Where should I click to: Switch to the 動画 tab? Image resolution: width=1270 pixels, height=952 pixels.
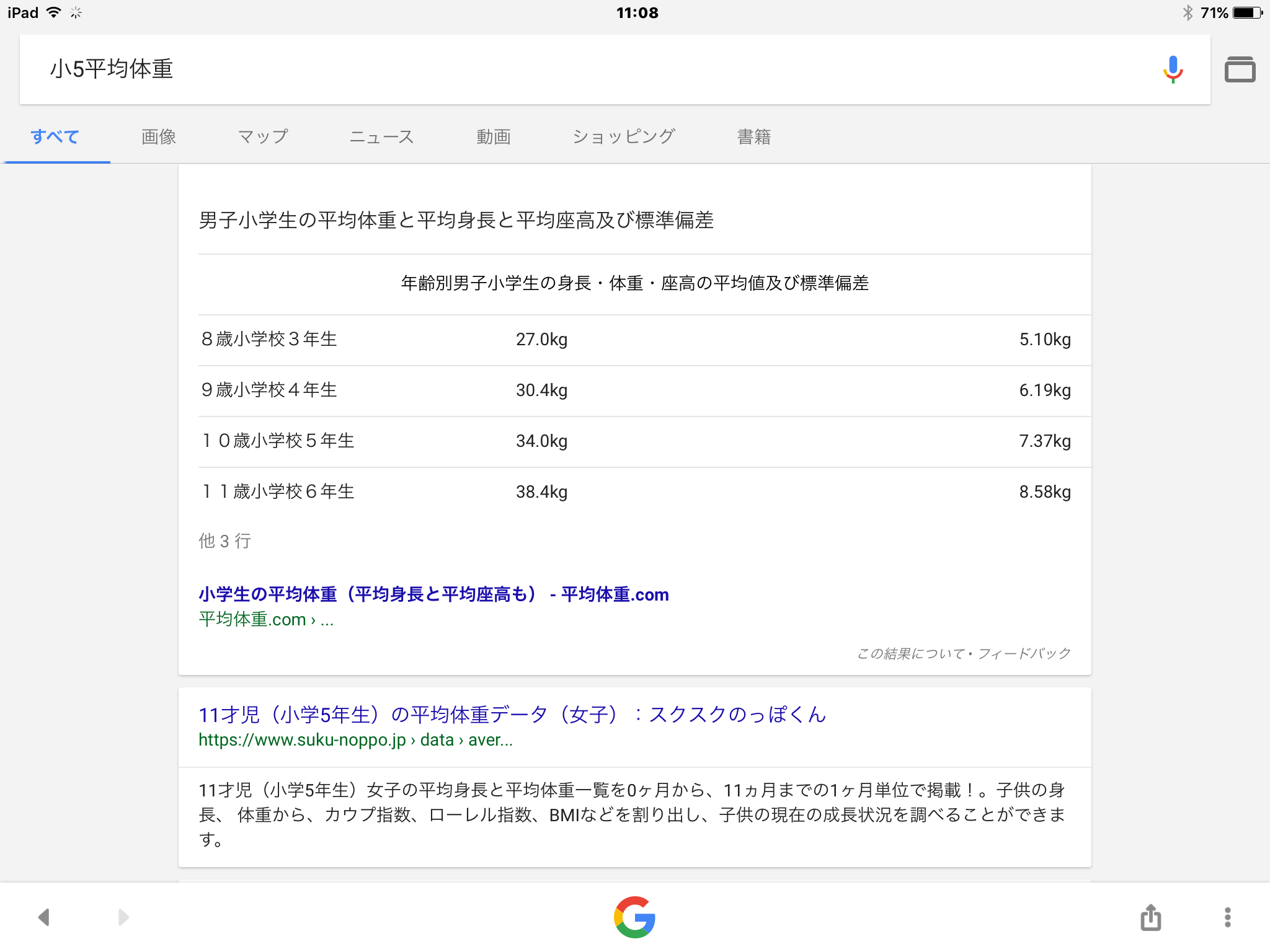pyautogui.click(x=494, y=136)
